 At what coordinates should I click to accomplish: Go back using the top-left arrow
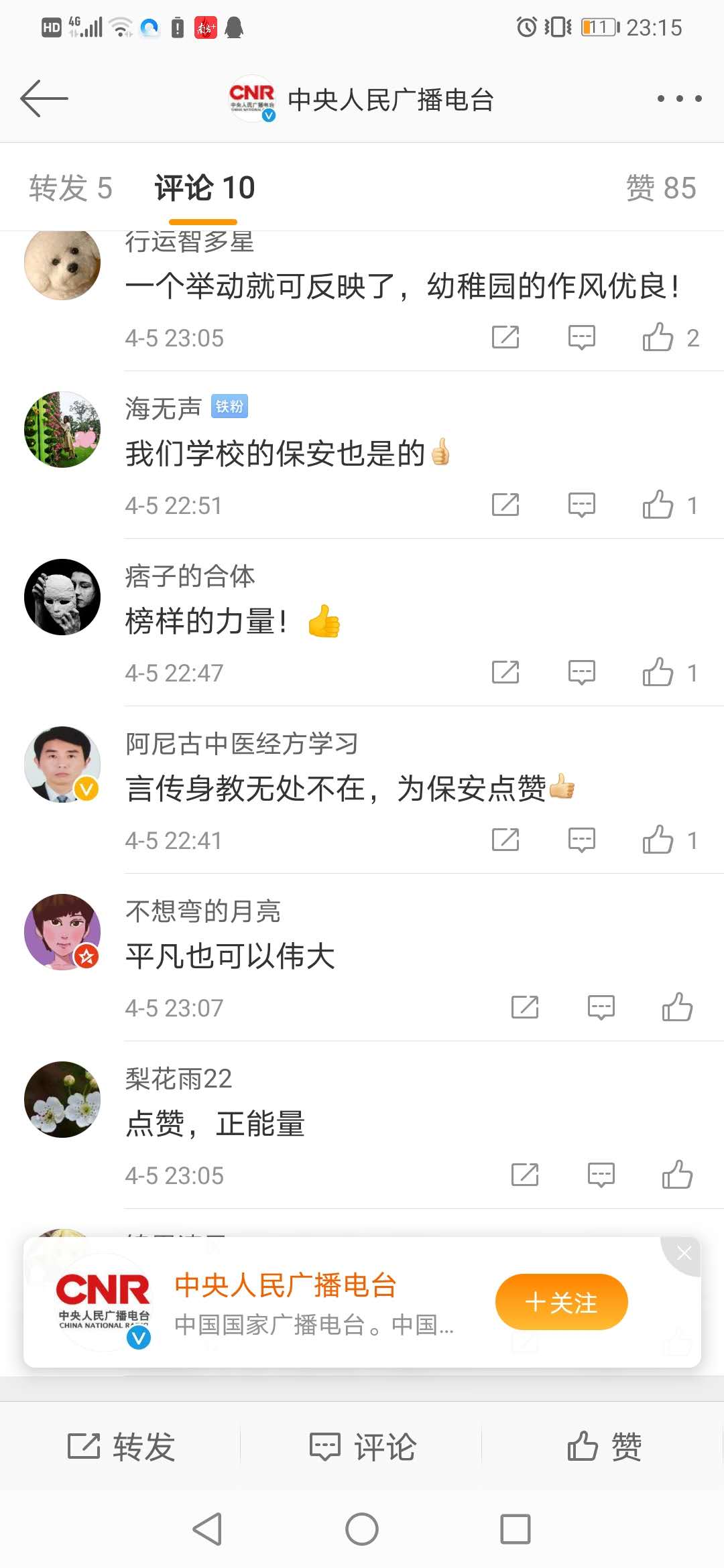point(44,99)
